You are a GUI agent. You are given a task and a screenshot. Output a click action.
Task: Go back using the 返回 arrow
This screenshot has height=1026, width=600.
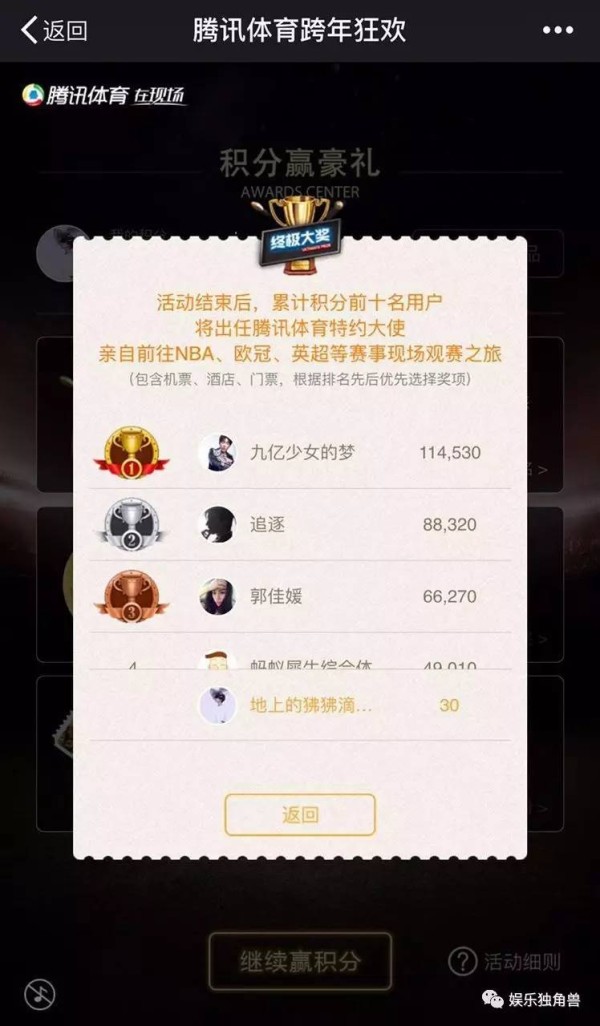[x=53, y=30]
